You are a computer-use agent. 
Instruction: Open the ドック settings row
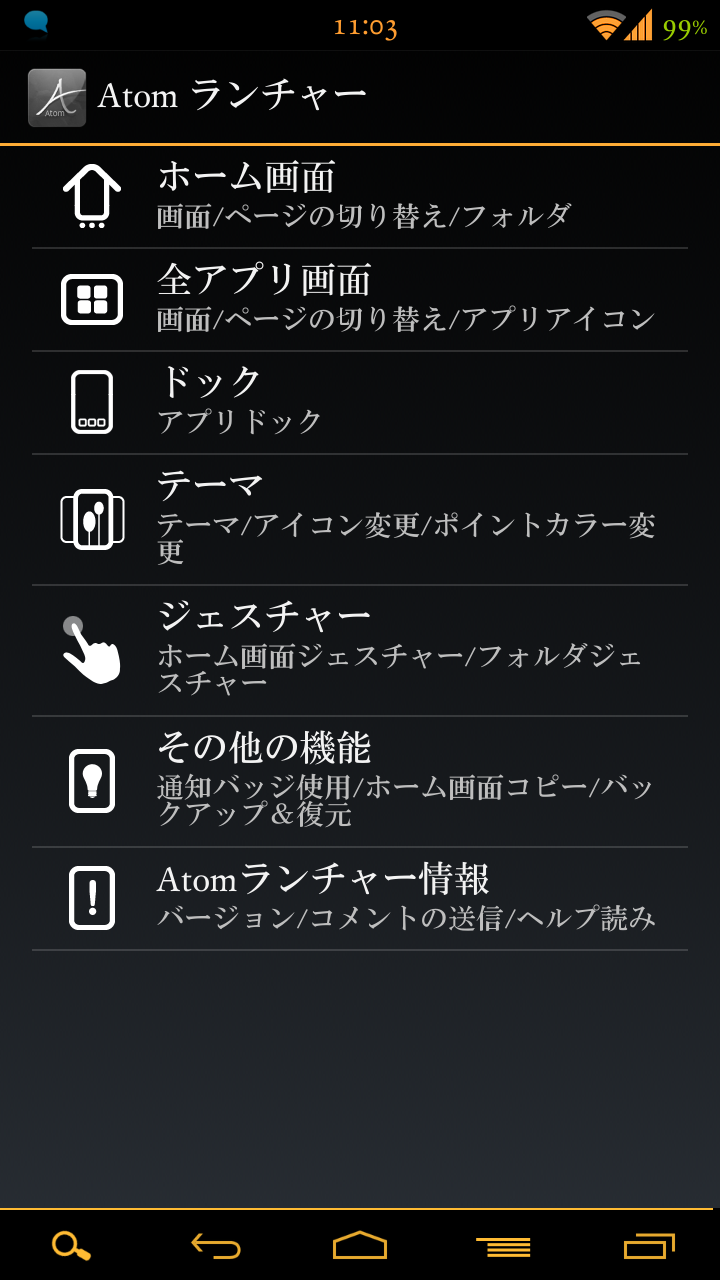(360, 403)
